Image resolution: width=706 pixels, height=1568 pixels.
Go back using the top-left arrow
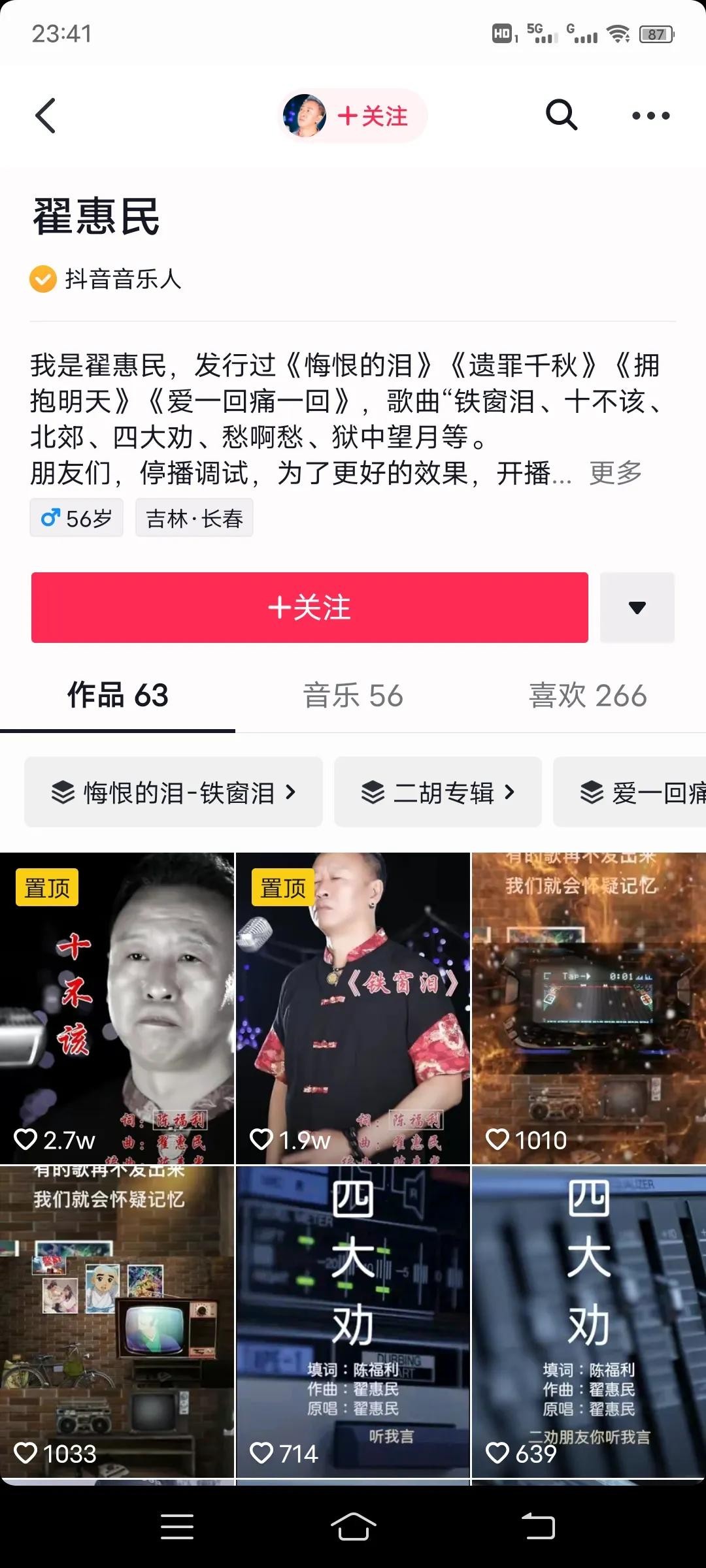click(x=45, y=116)
